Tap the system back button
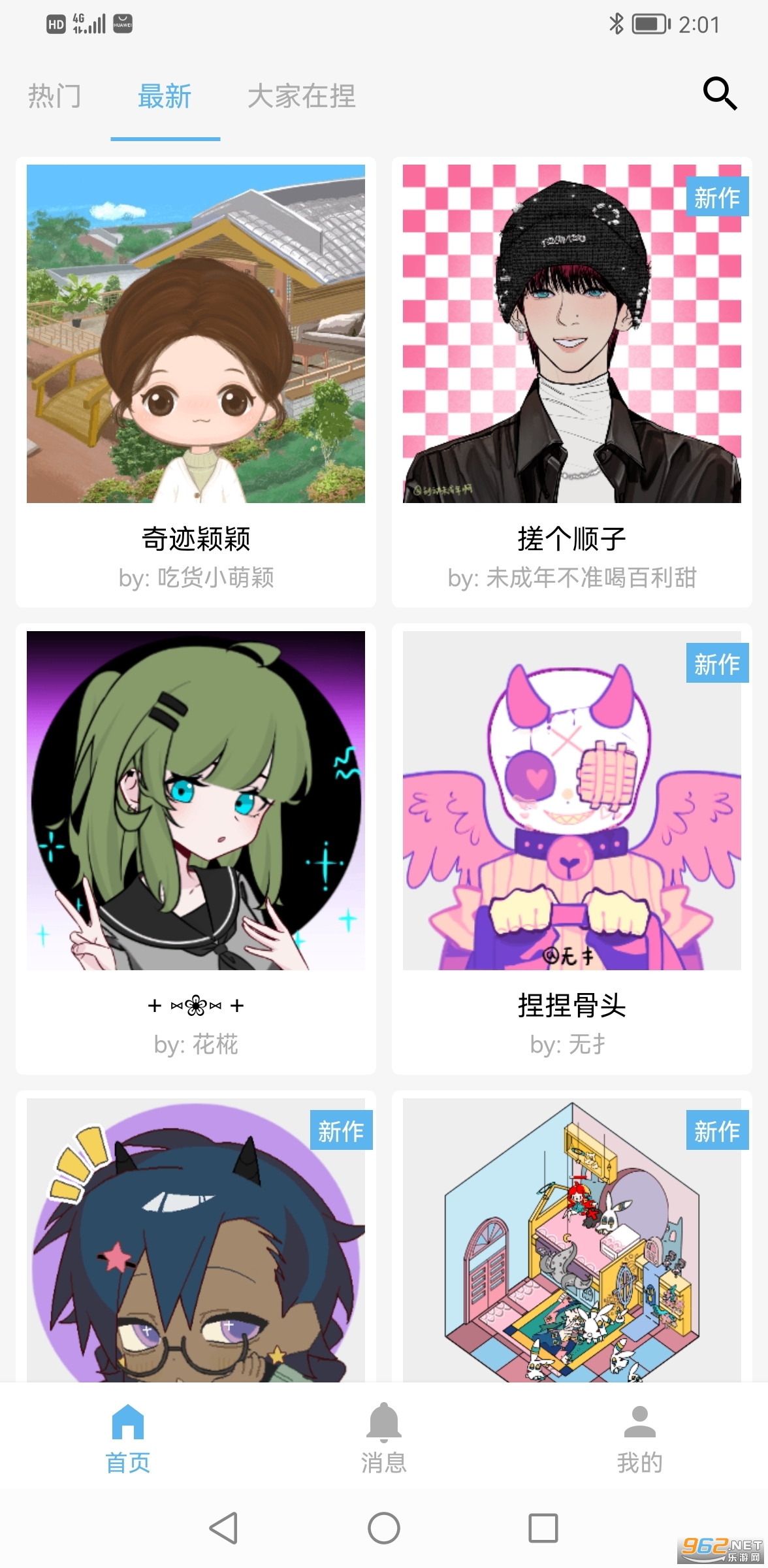Viewport: 768px width, 1568px height. pyautogui.click(x=223, y=1527)
